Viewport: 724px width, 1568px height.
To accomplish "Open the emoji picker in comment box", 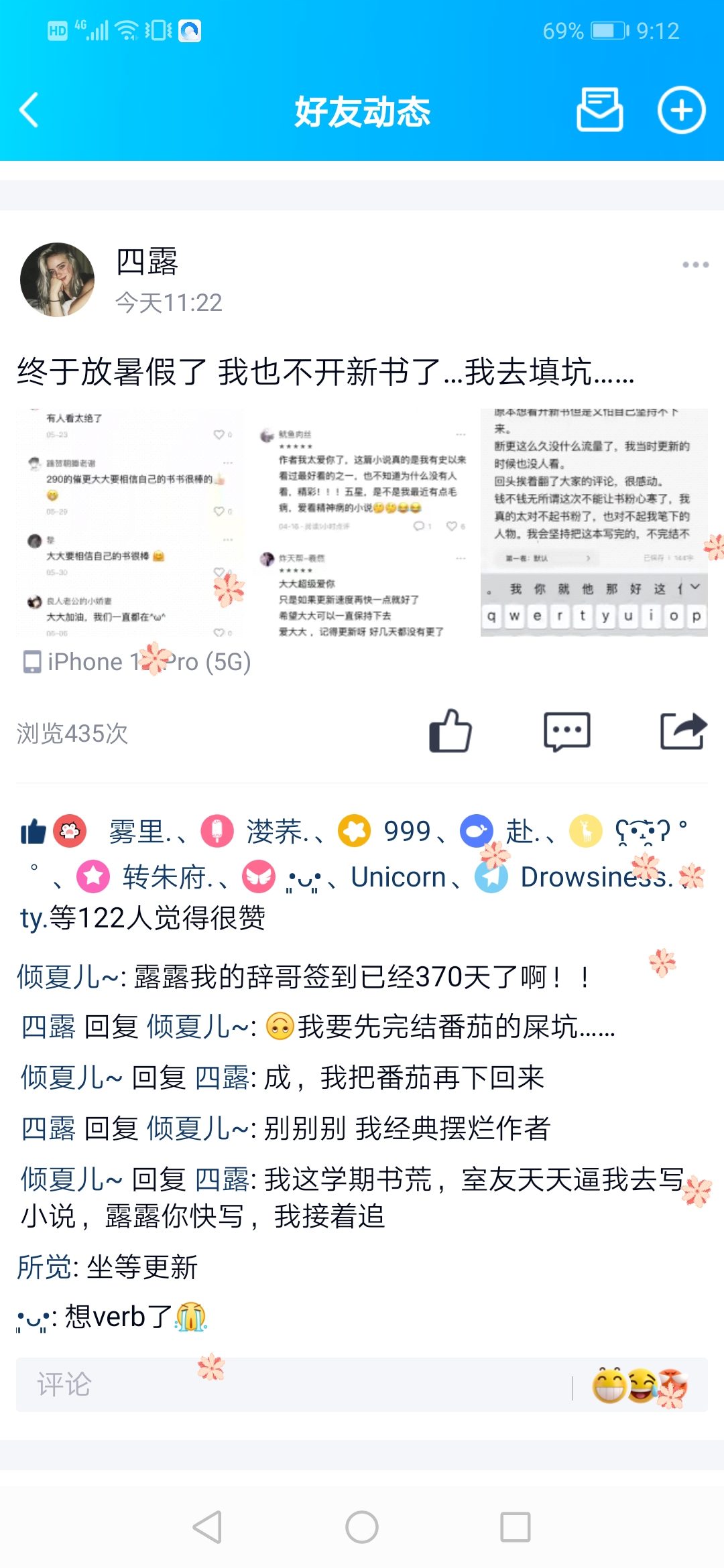I will (x=640, y=1385).
